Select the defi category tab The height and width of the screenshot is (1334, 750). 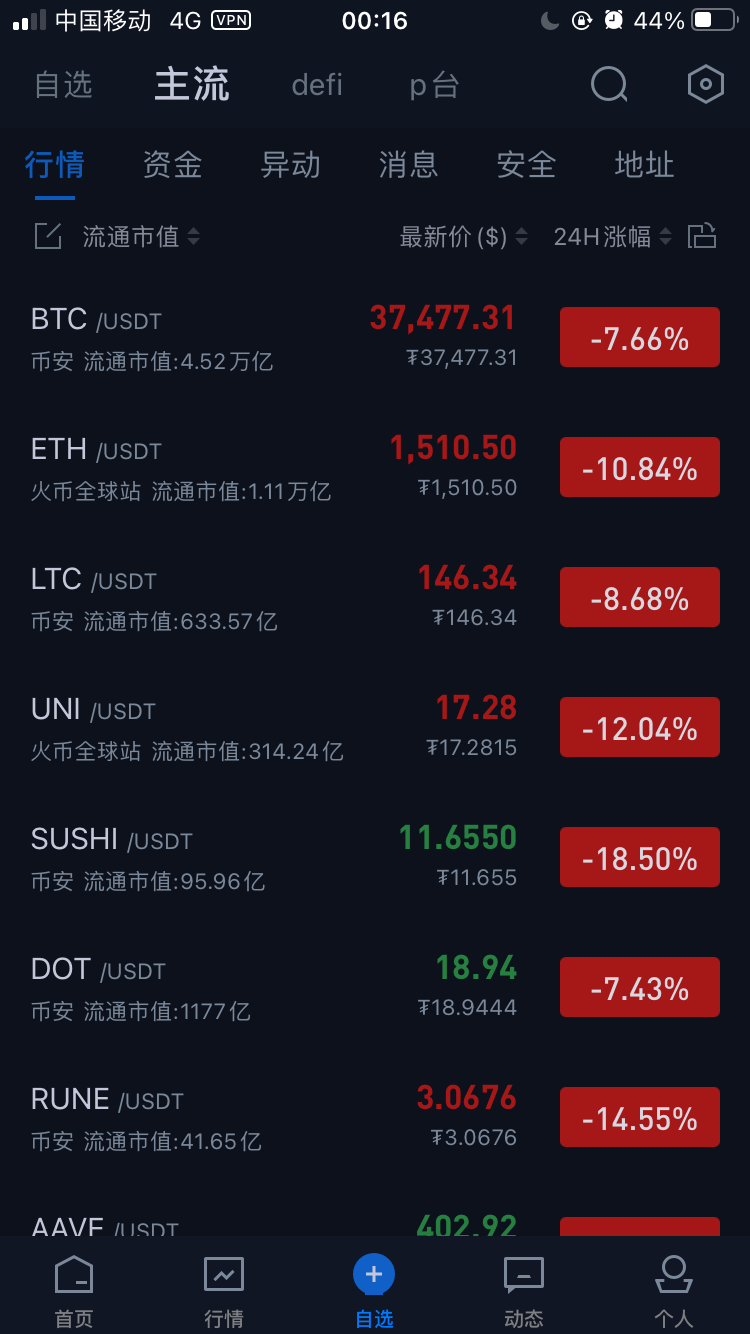[x=317, y=85]
